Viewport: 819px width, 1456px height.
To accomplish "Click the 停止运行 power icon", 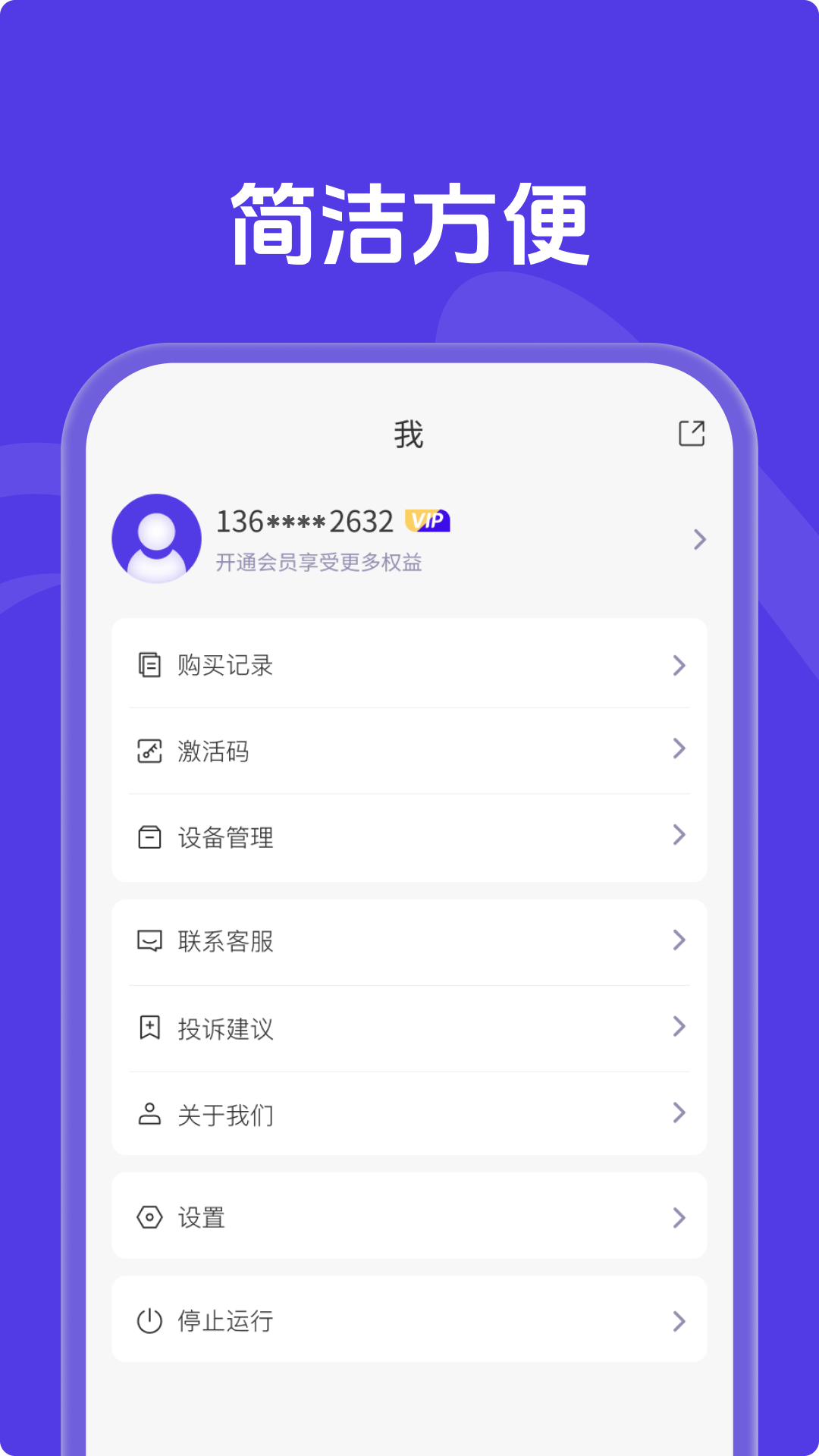I will [149, 1319].
